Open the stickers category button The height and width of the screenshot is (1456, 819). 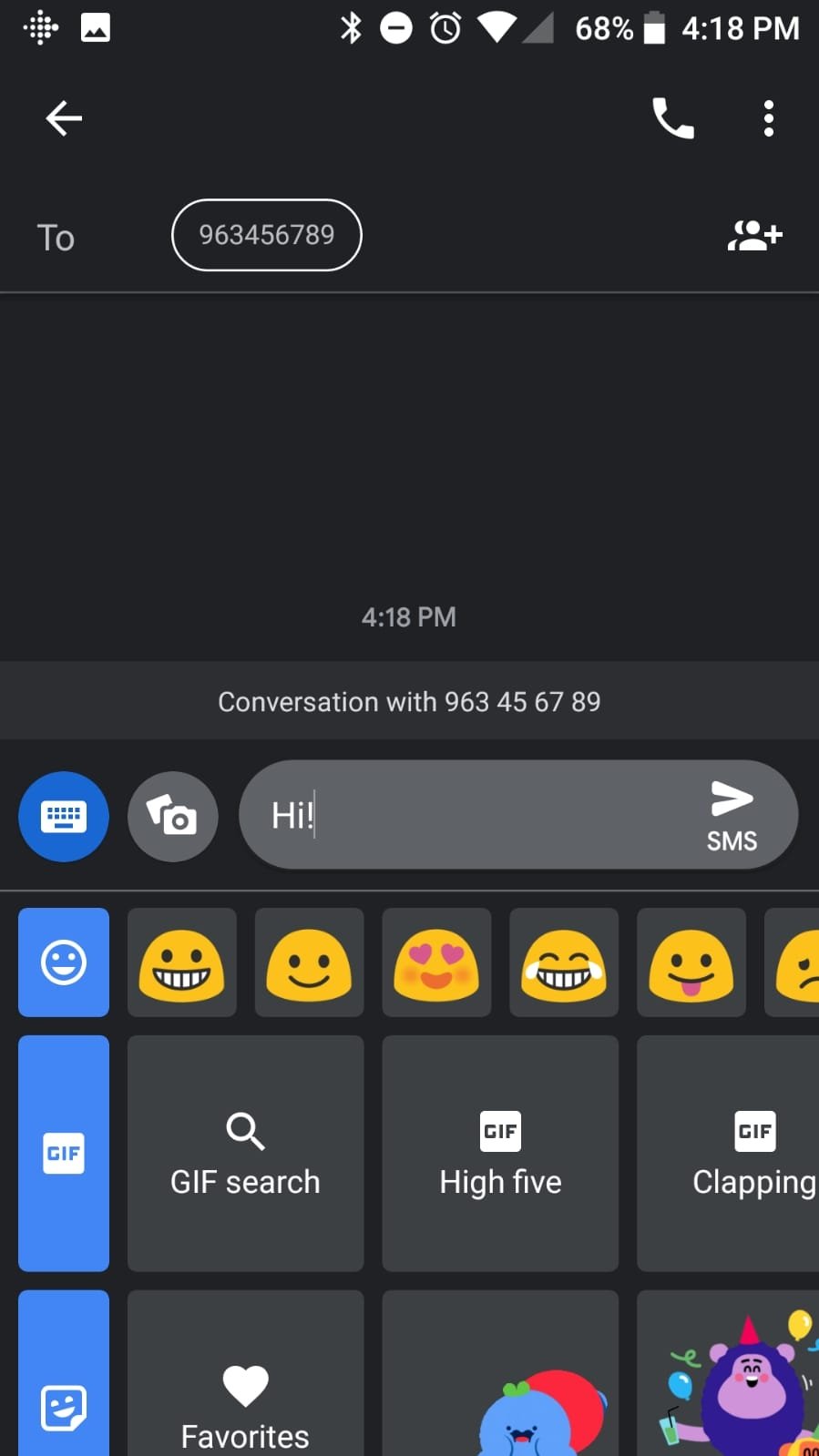(x=64, y=1373)
